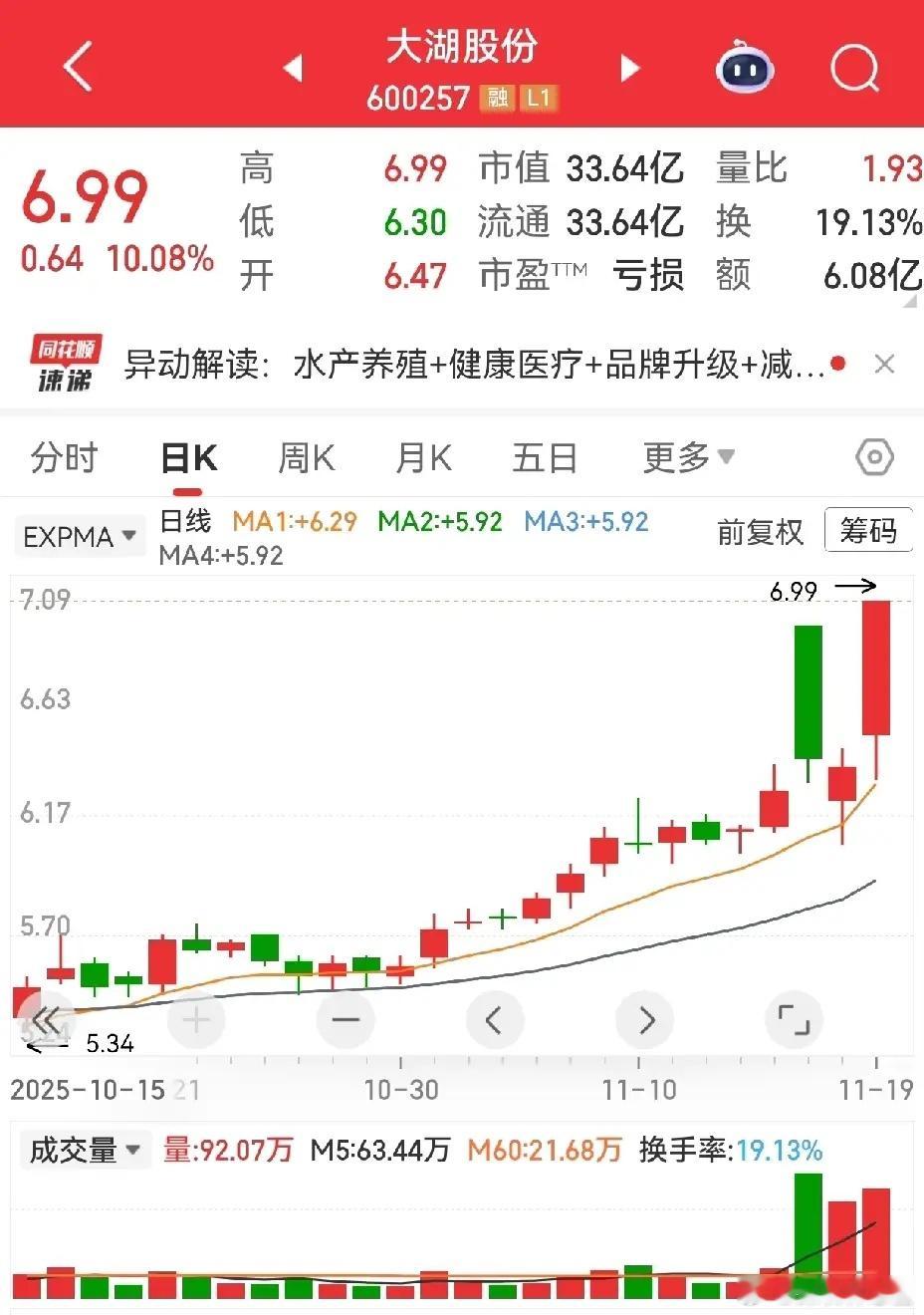Switch to the 周K tab
The width and height of the screenshot is (924, 1315).
[x=306, y=458]
